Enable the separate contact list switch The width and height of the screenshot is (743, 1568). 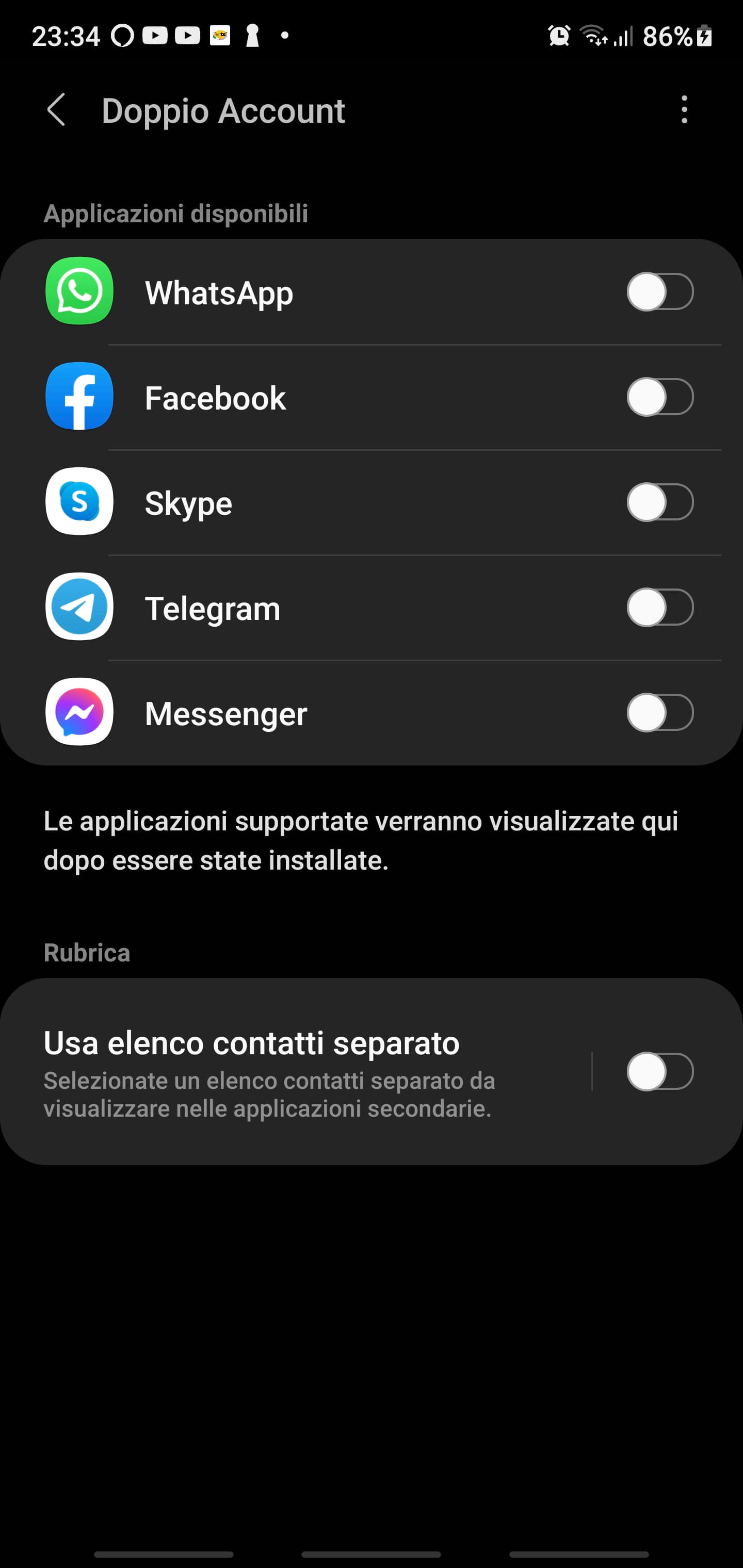tap(659, 1072)
